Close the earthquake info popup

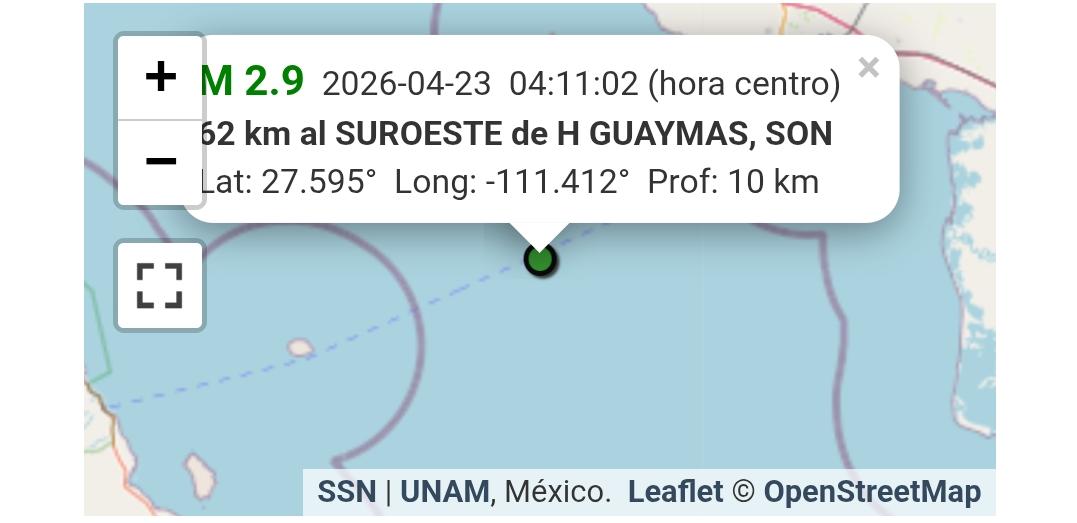tap(868, 68)
